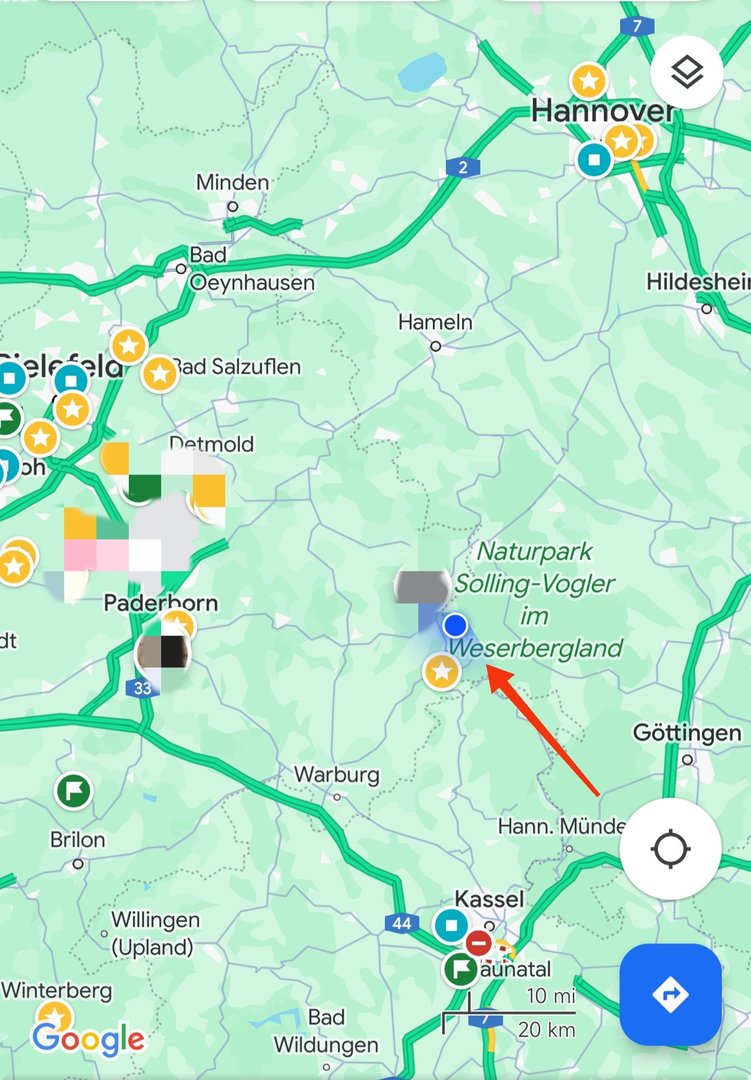View the red road closure icon near Kassel
The image size is (751, 1080).
pyautogui.click(x=479, y=943)
